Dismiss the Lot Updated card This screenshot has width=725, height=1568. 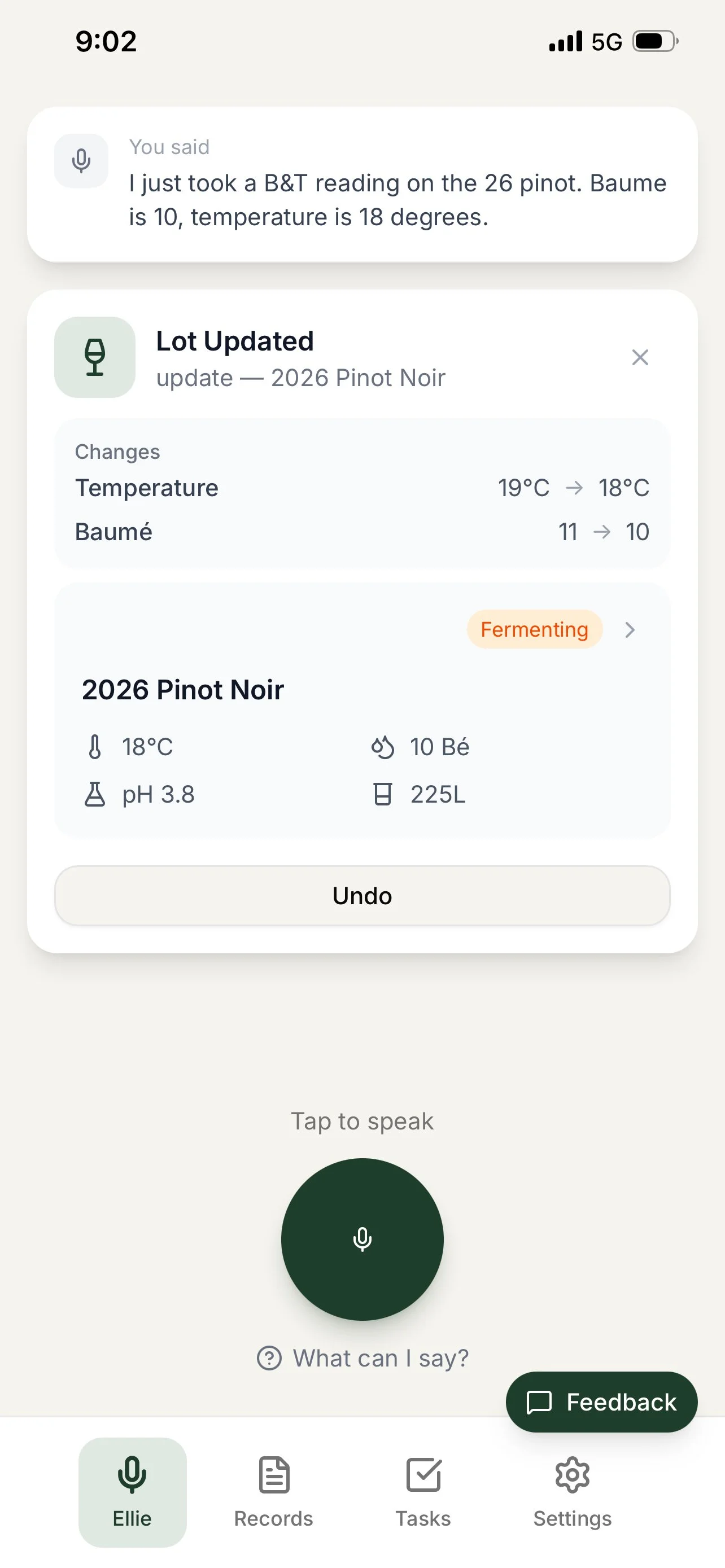tap(640, 357)
